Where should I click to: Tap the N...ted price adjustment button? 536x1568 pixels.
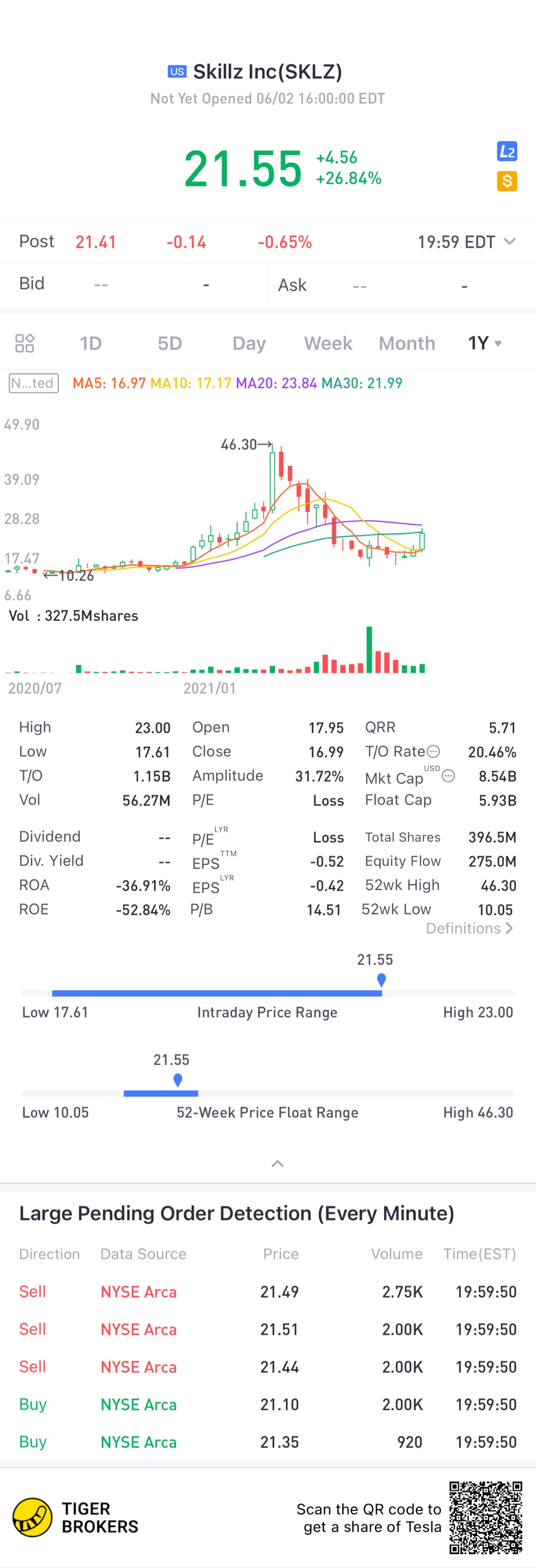click(34, 383)
